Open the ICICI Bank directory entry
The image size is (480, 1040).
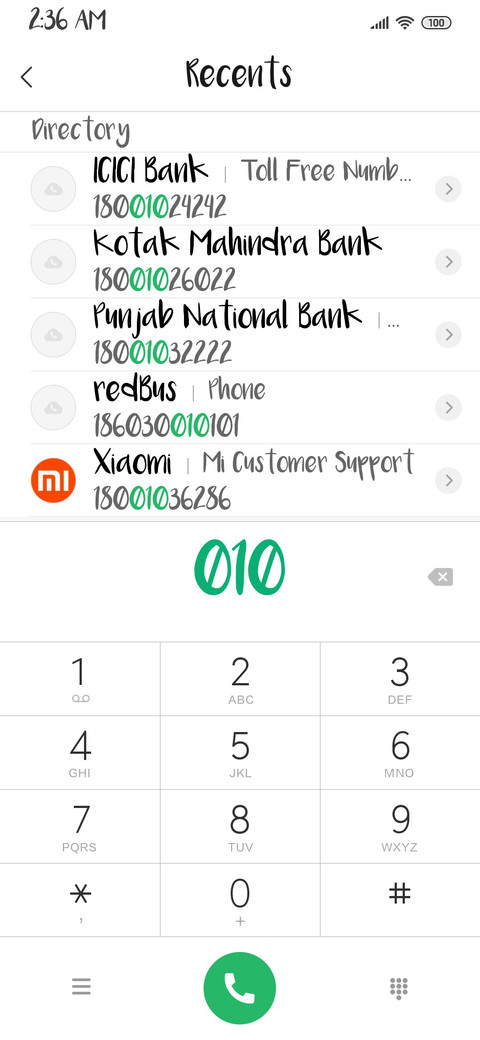240,189
